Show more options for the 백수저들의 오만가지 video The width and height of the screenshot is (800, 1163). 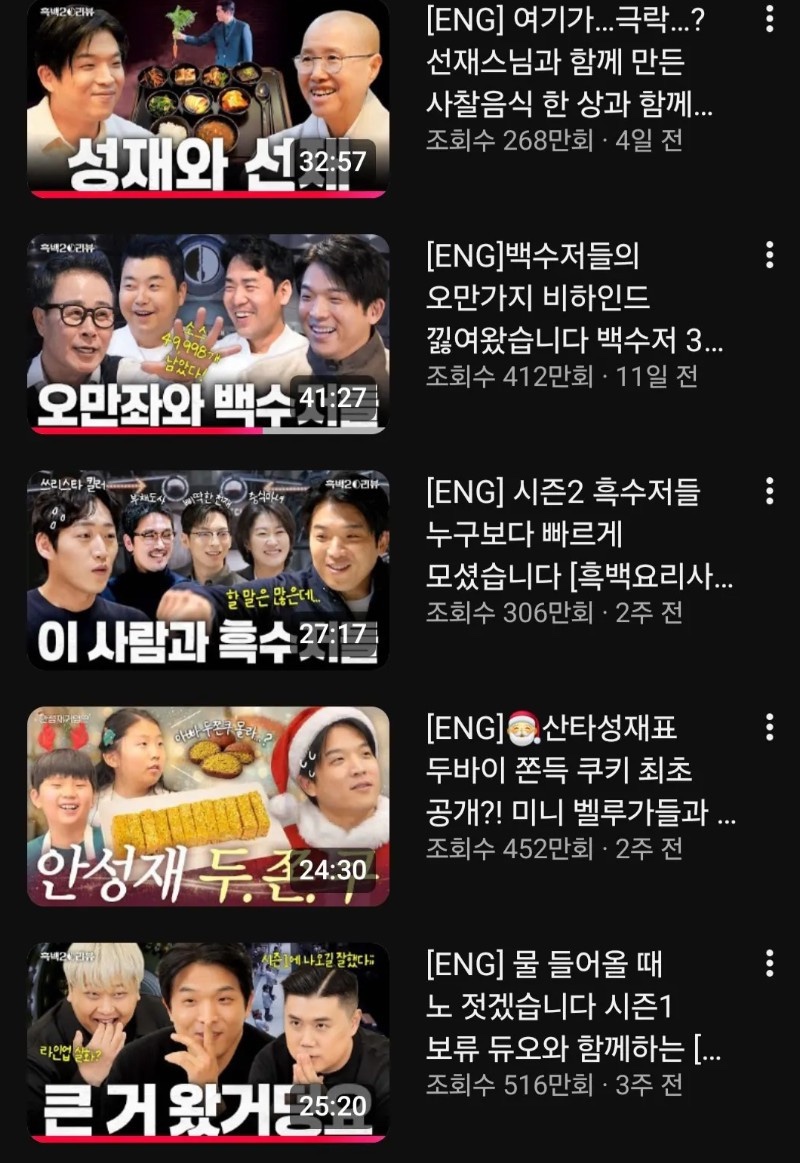tap(769, 254)
